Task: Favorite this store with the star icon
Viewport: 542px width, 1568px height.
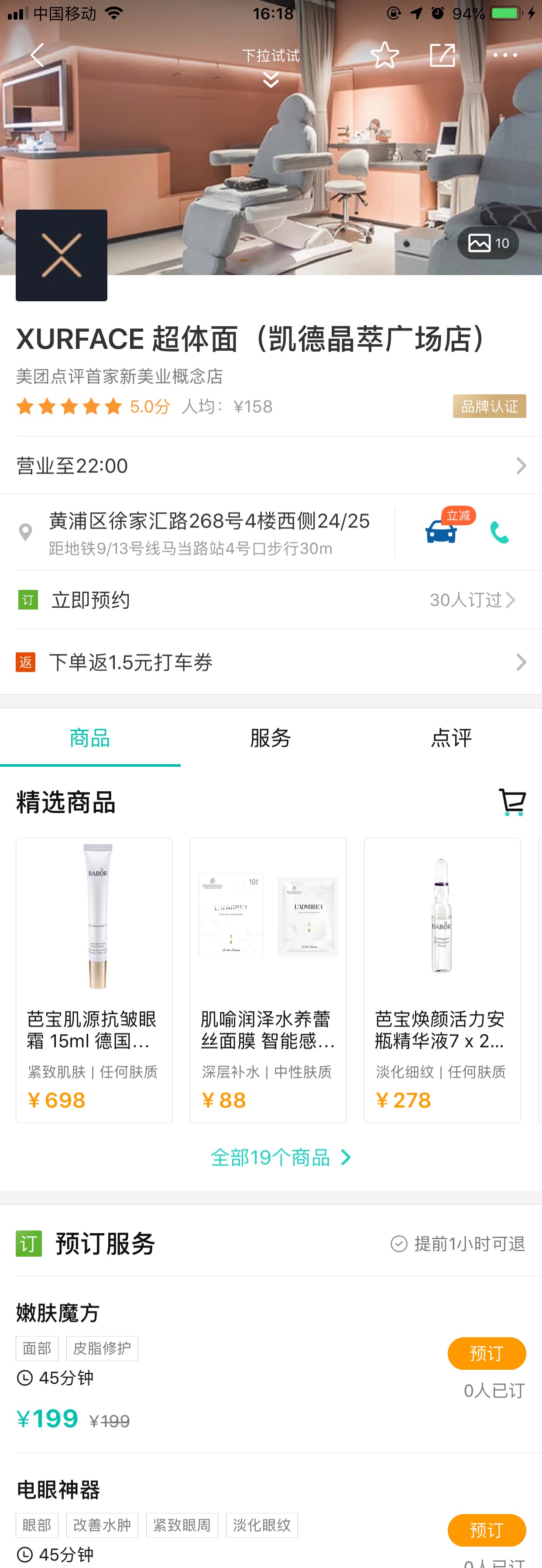Action: click(384, 55)
